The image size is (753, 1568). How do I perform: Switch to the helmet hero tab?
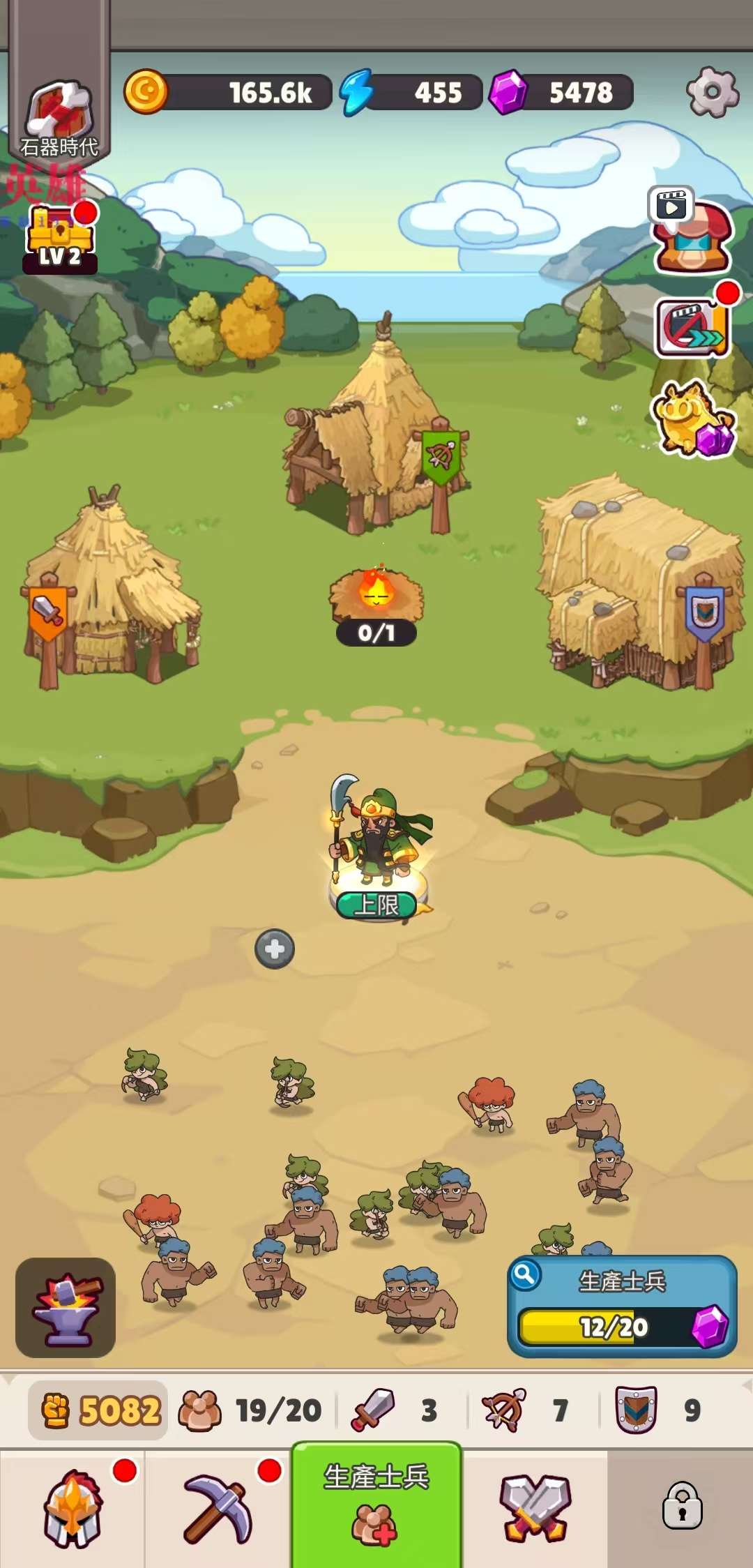tap(73, 1507)
